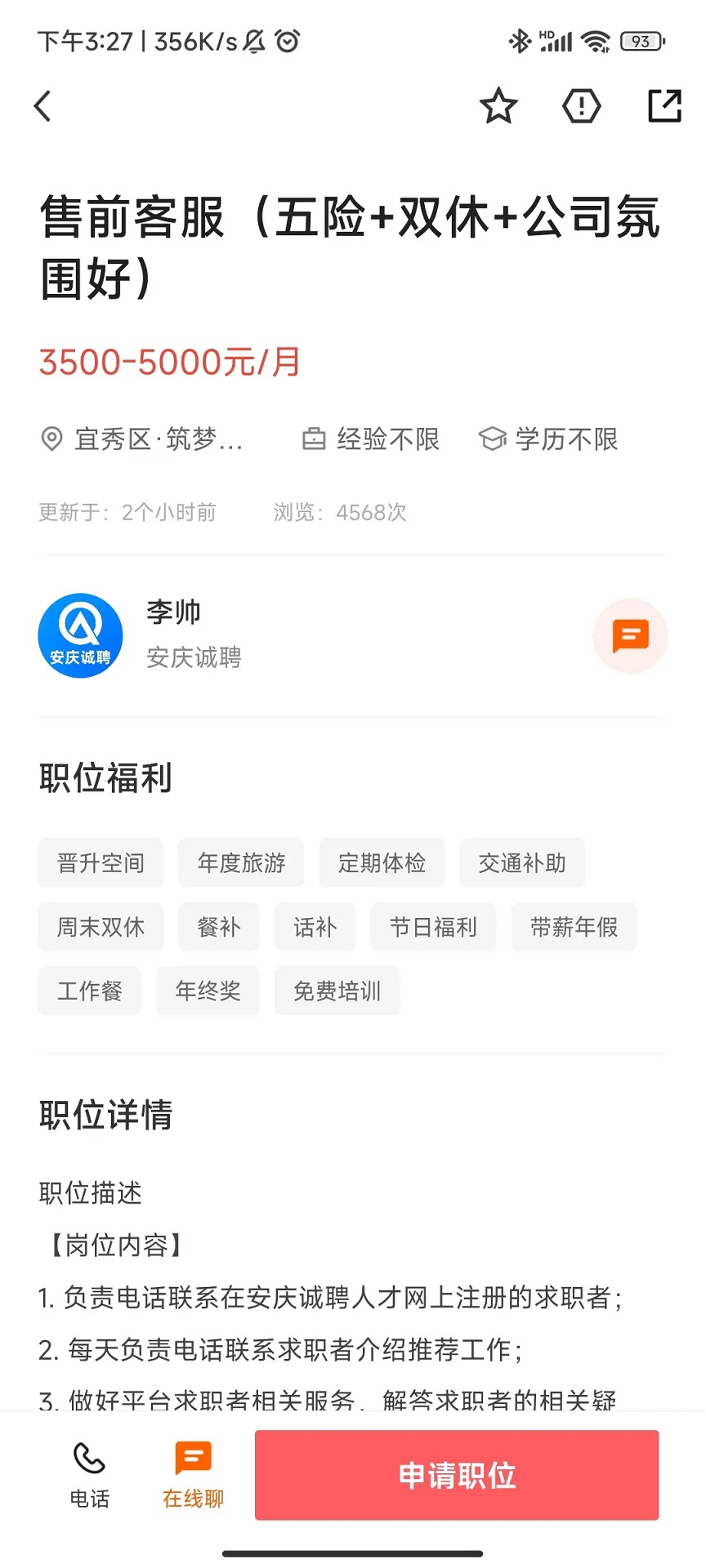
Task: Select the 周末双休 benefit tag
Action: point(100,927)
